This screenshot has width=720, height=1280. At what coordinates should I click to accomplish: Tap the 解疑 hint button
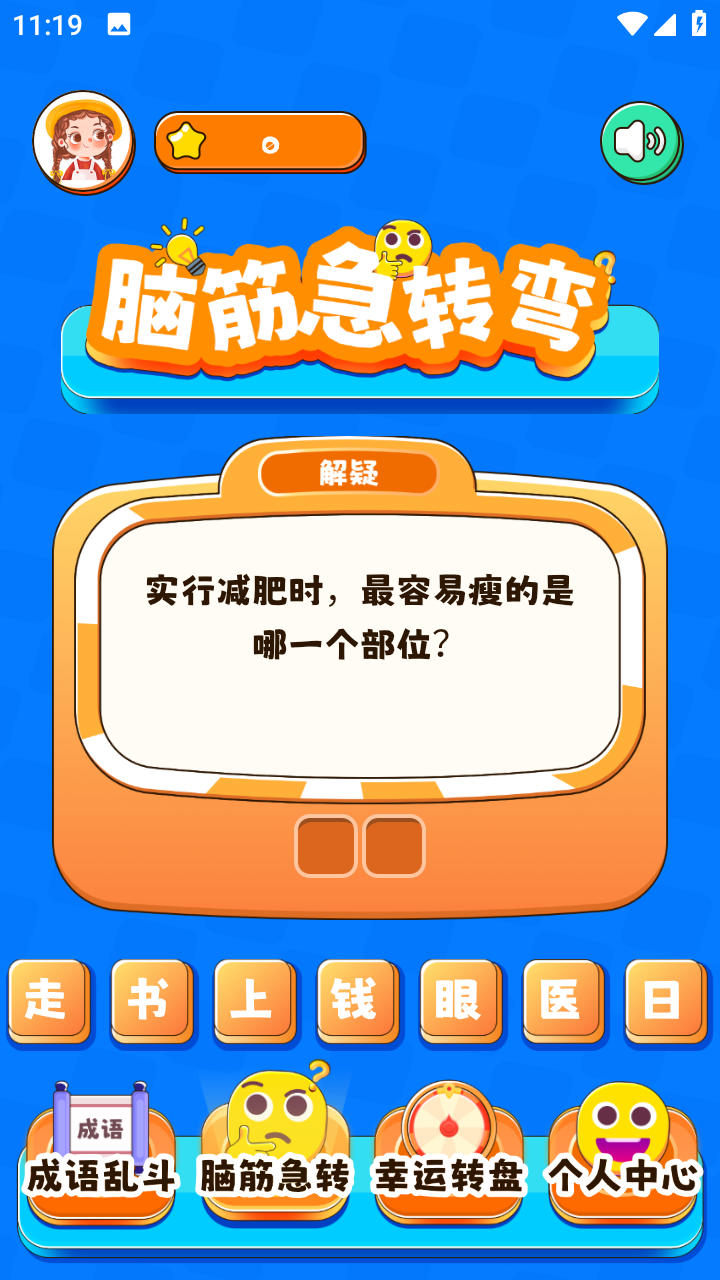tap(349, 473)
